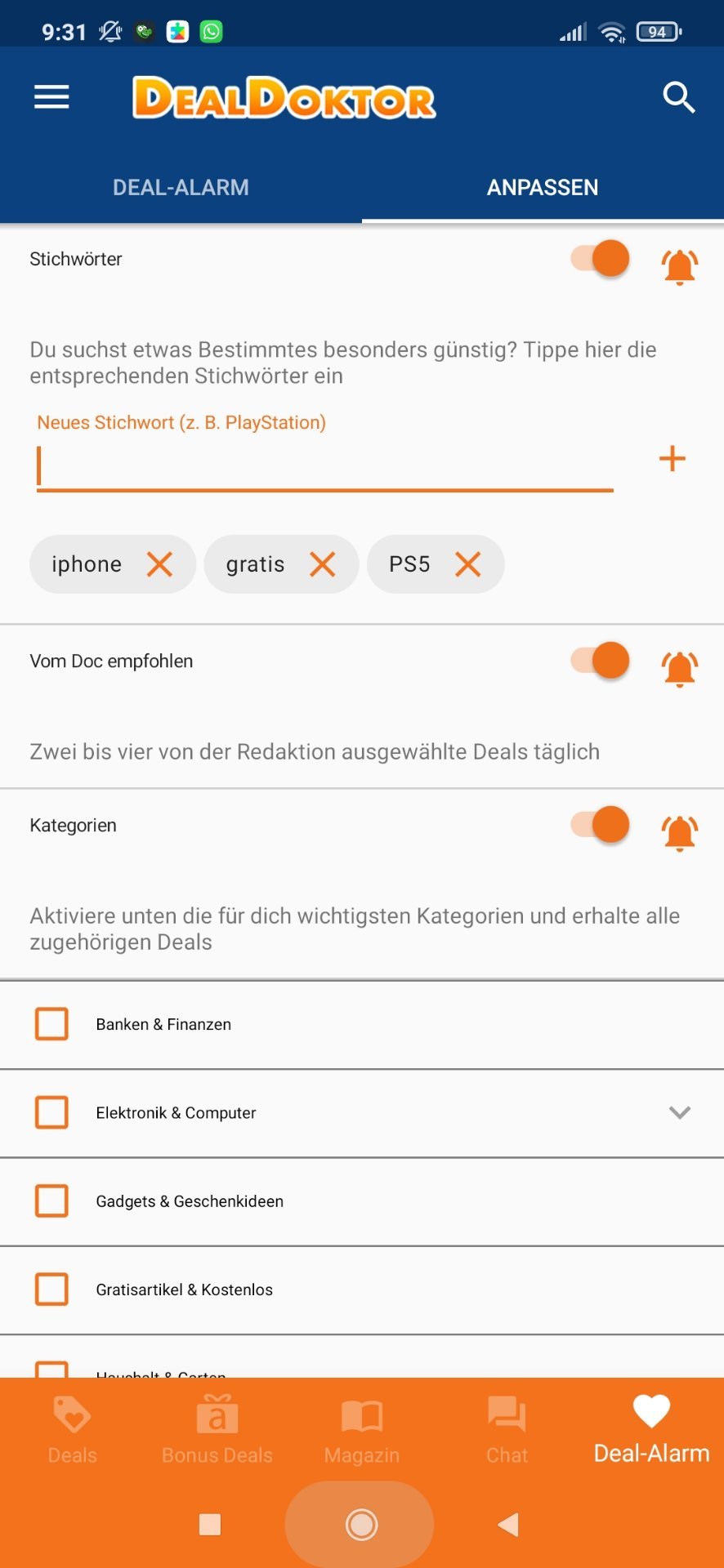
Task: Go to the Bonus Deals tab
Action: [x=217, y=1429]
